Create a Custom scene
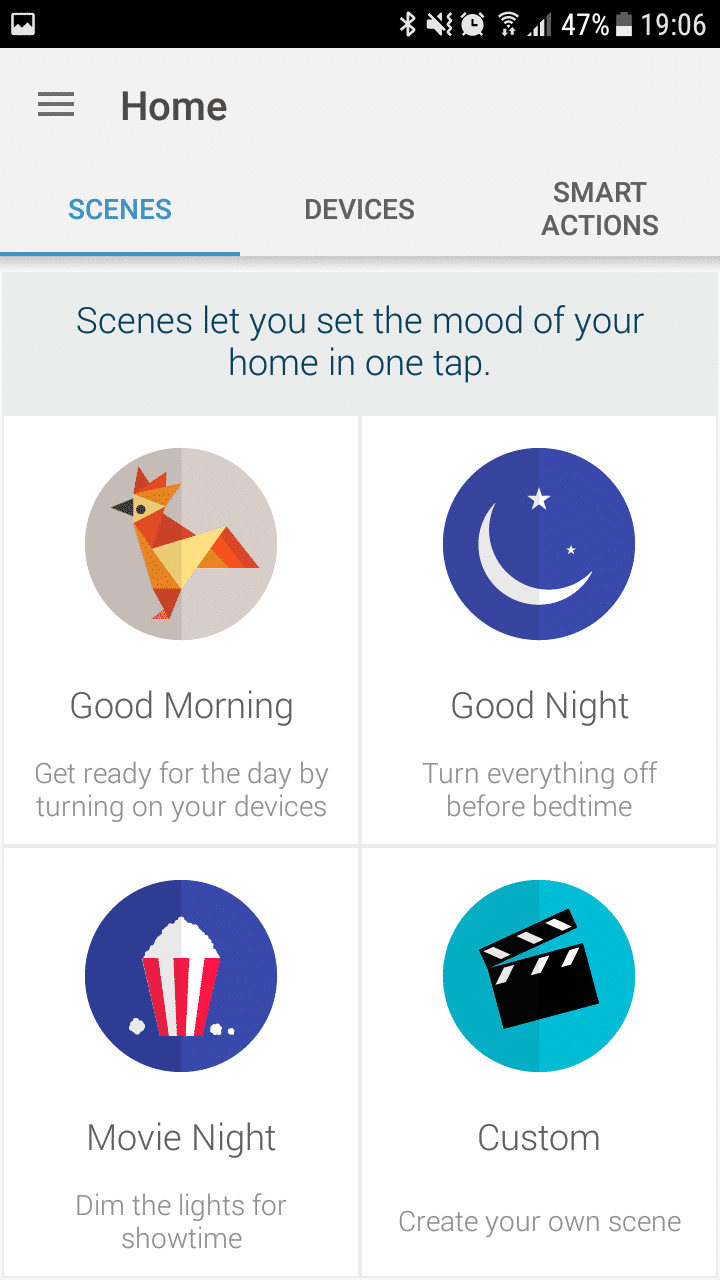Viewport: 720px width, 1280px height. [539, 1060]
